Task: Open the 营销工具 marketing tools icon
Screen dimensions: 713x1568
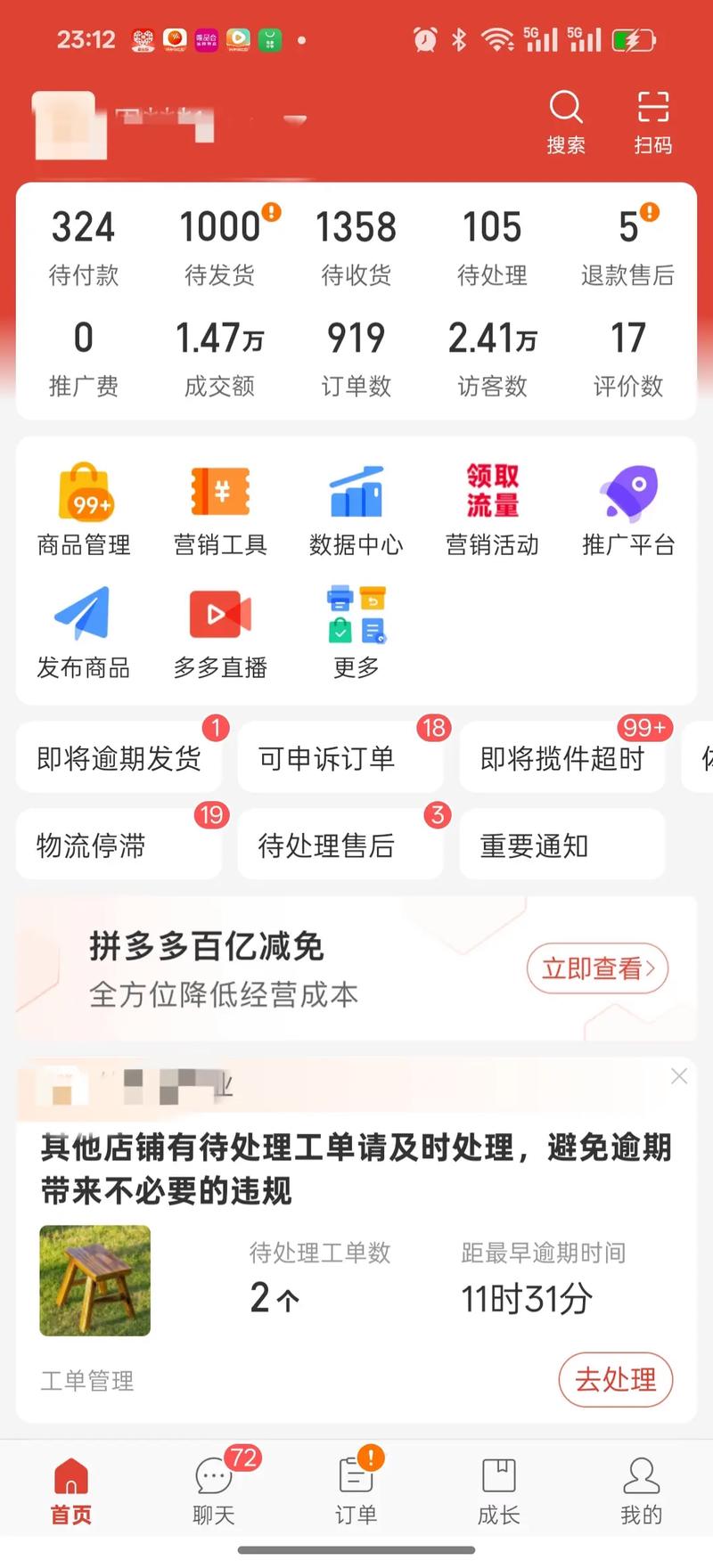Action: tap(219, 508)
